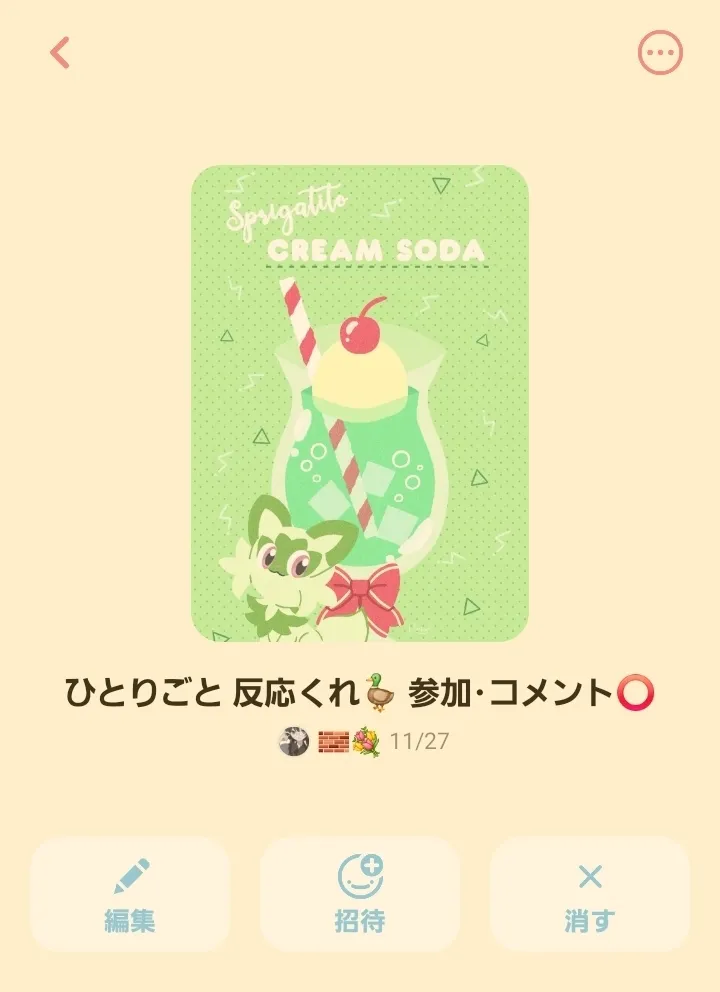Invite people with the 招待 button

click(359, 895)
